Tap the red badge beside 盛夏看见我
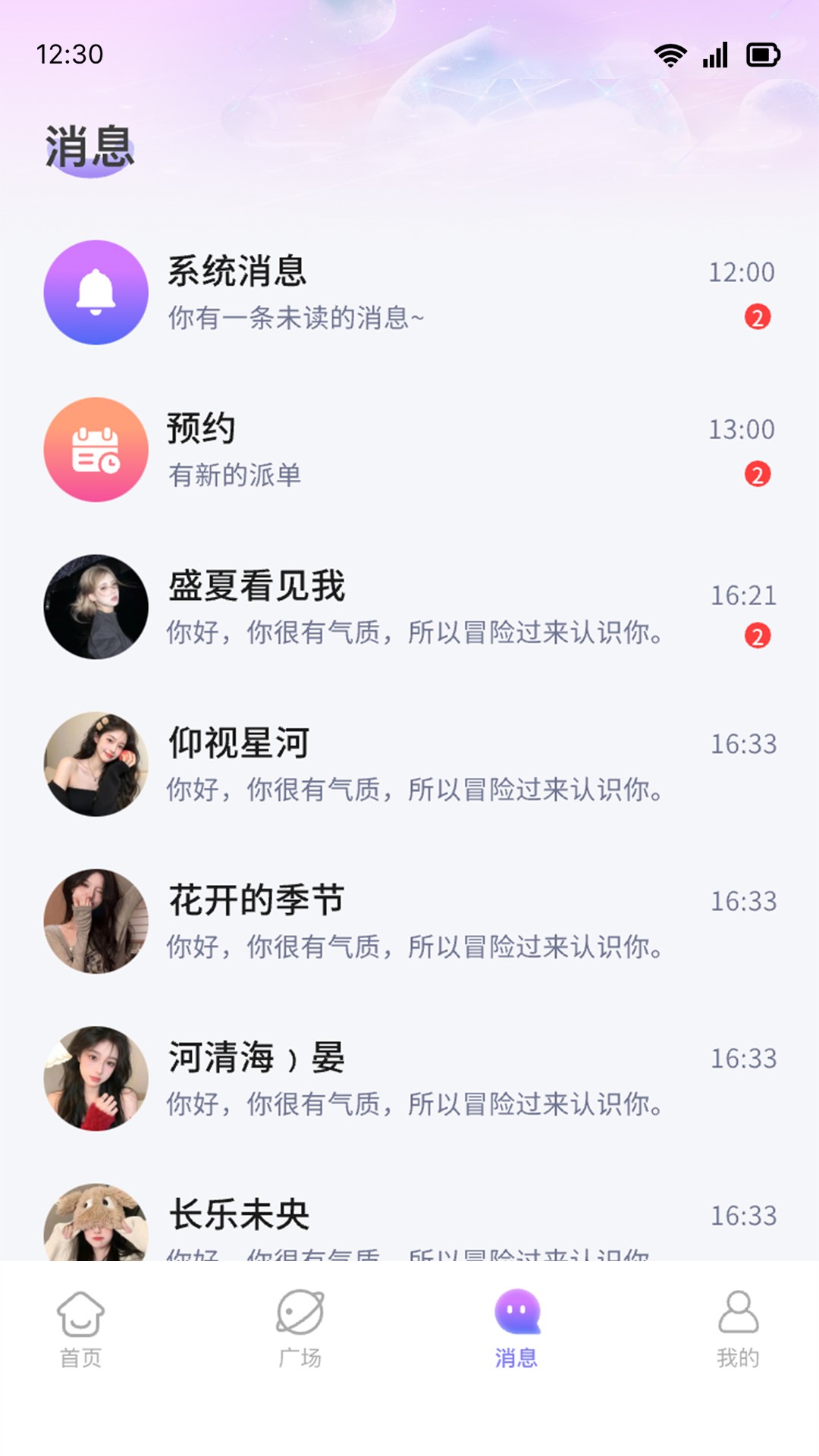Viewport: 819px width, 1456px height. [756, 637]
